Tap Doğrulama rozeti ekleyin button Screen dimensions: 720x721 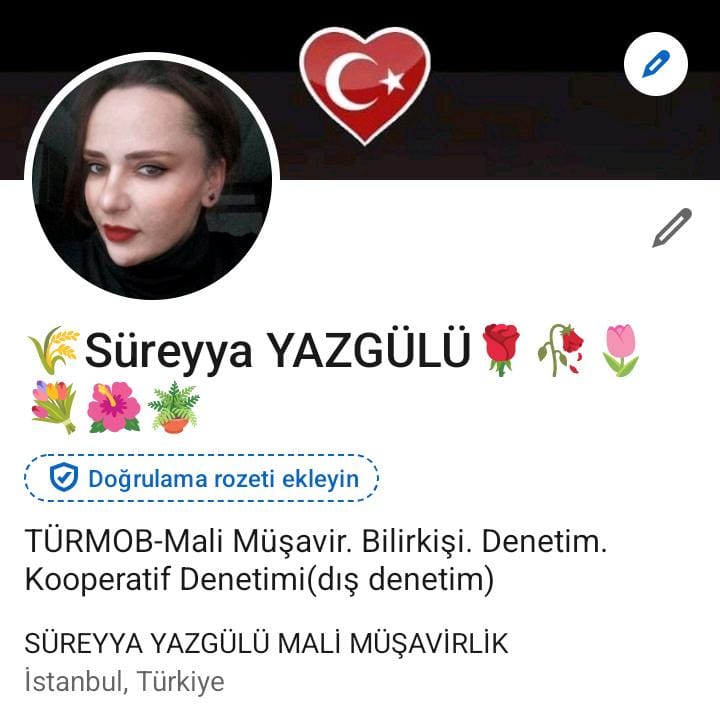[201, 478]
